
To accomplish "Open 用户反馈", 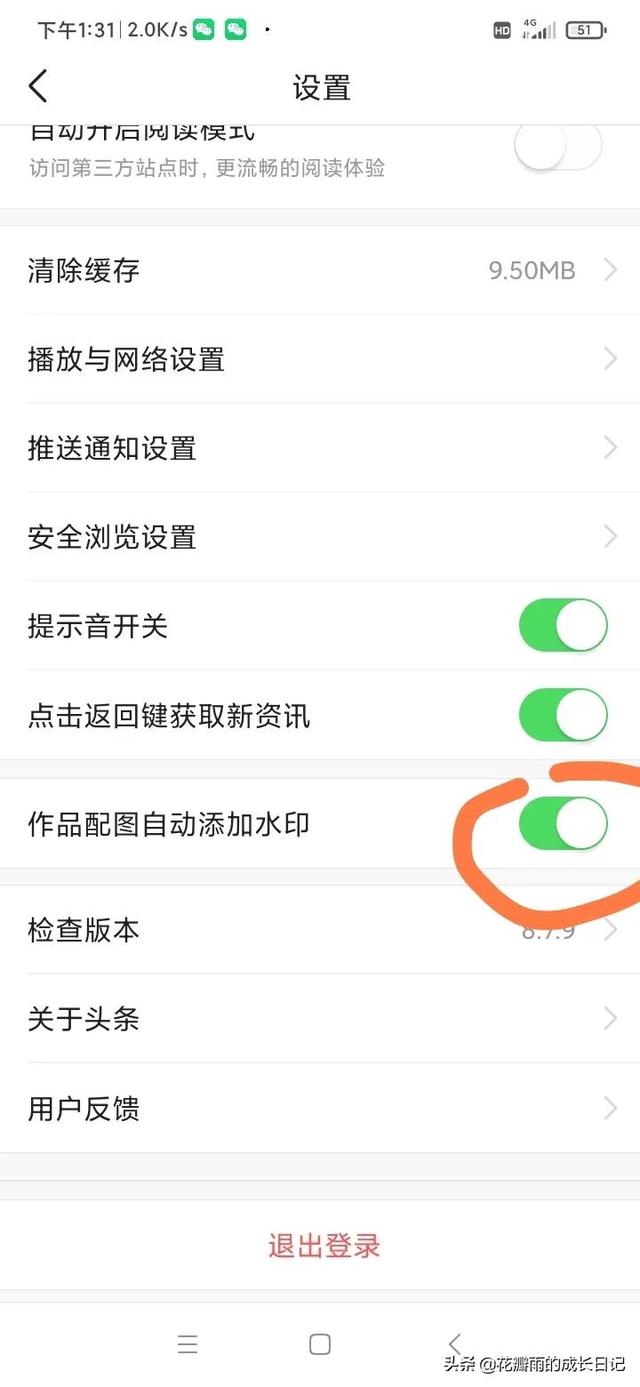I will tap(320, 1108).
